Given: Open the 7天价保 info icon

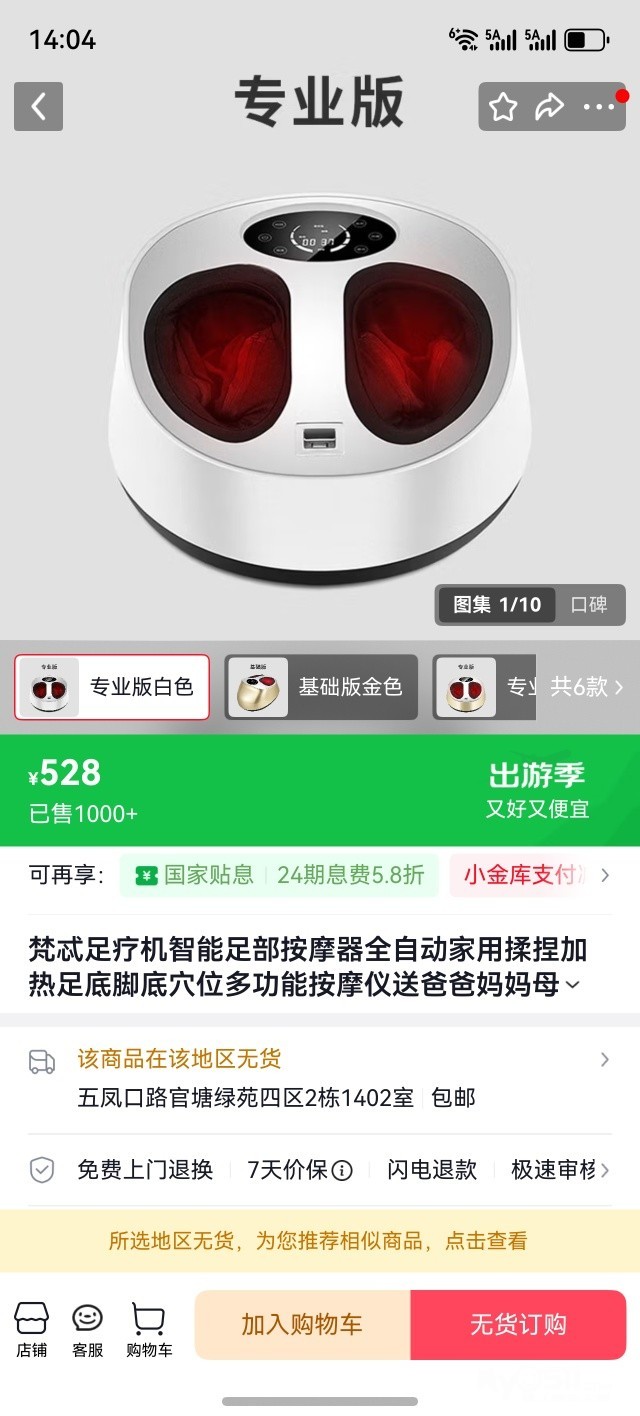Looking at the screenshot, I should point(342,1170).
